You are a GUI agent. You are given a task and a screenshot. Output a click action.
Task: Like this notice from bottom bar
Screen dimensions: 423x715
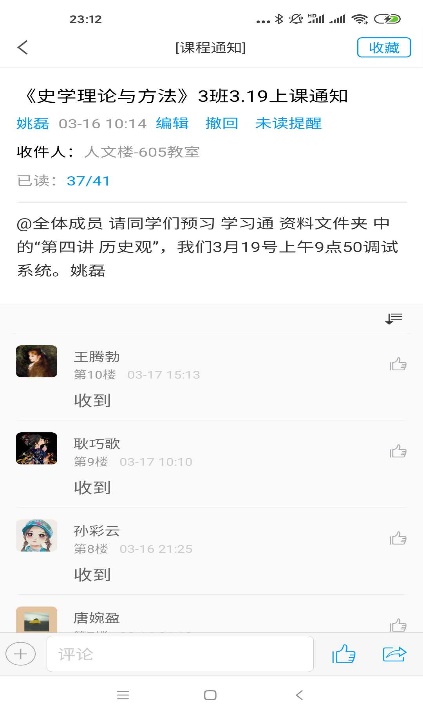[344, 654]
